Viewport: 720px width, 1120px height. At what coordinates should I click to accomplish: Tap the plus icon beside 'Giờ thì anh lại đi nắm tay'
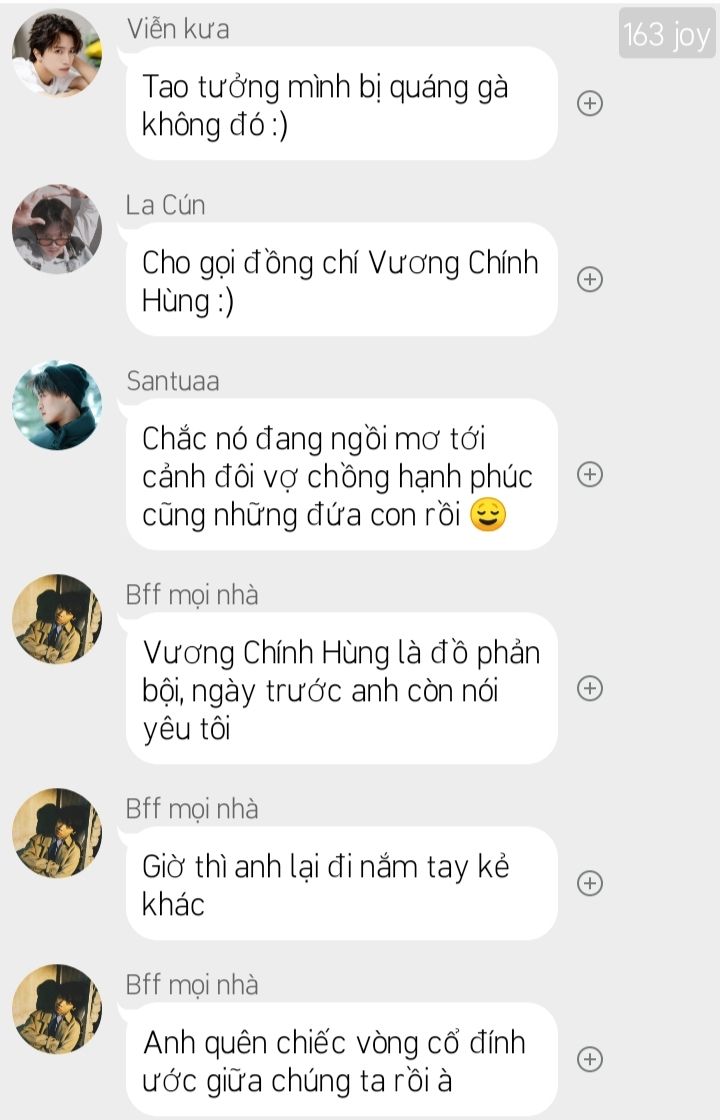(590, 883)
